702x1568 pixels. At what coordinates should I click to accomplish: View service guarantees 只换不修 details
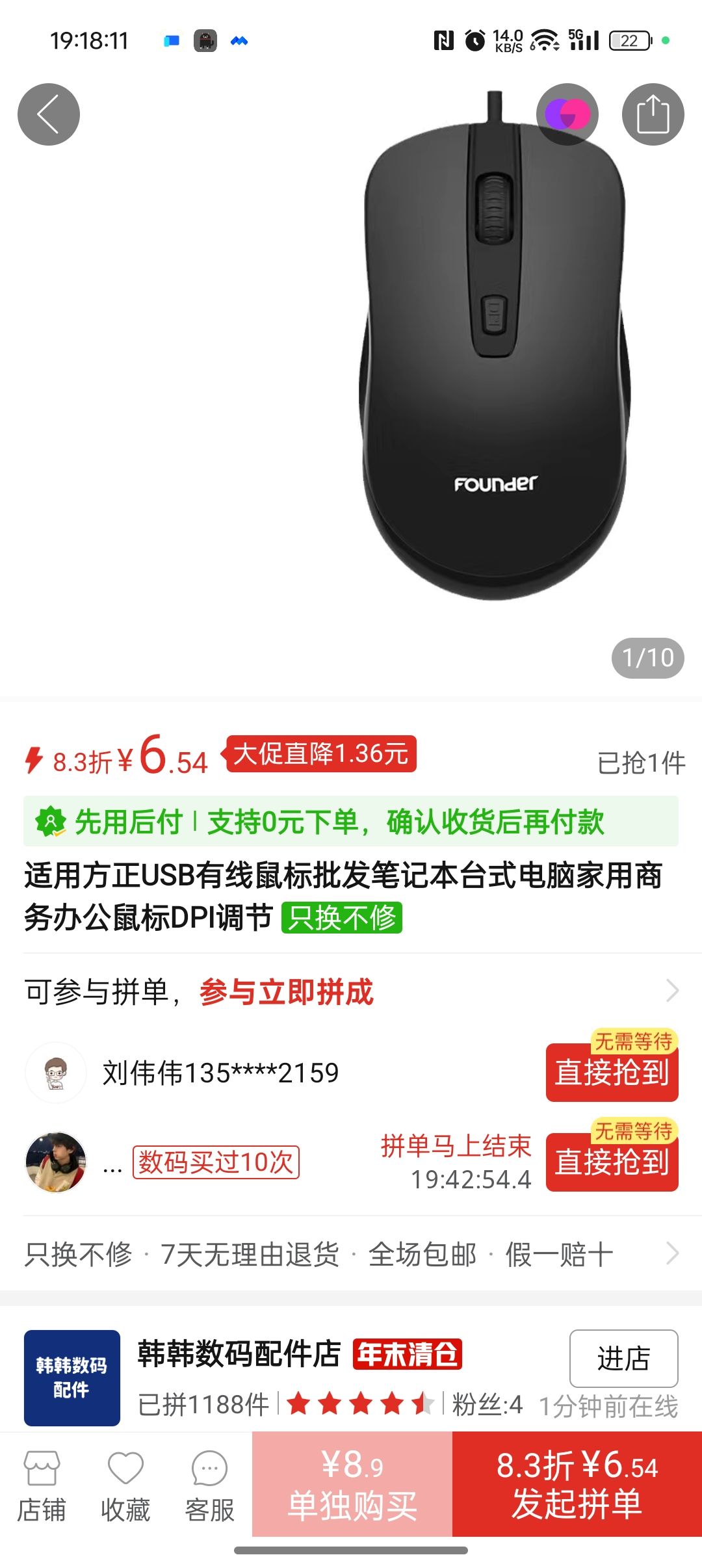coord(351,1254)
